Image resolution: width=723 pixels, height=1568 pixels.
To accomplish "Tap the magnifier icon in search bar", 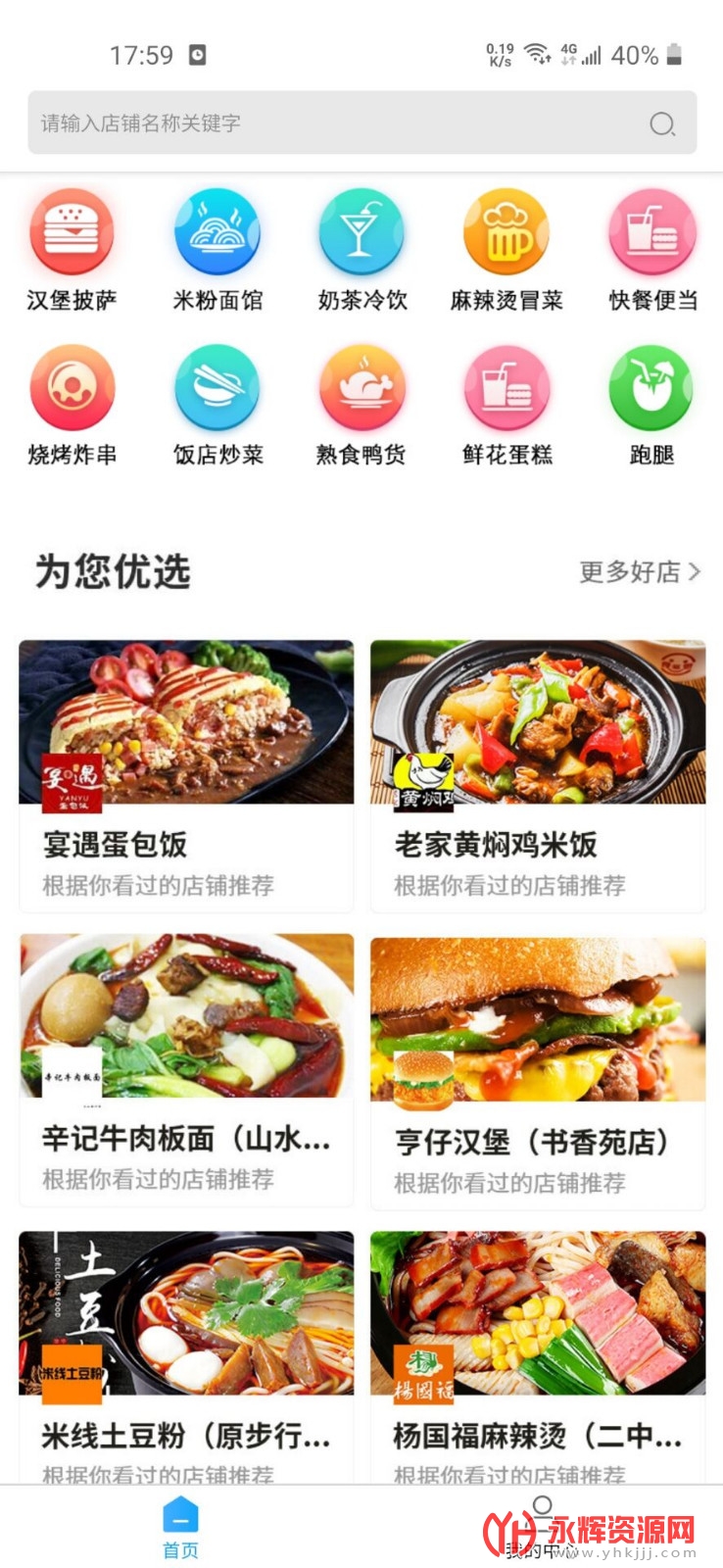I will (x=662, y=123).
